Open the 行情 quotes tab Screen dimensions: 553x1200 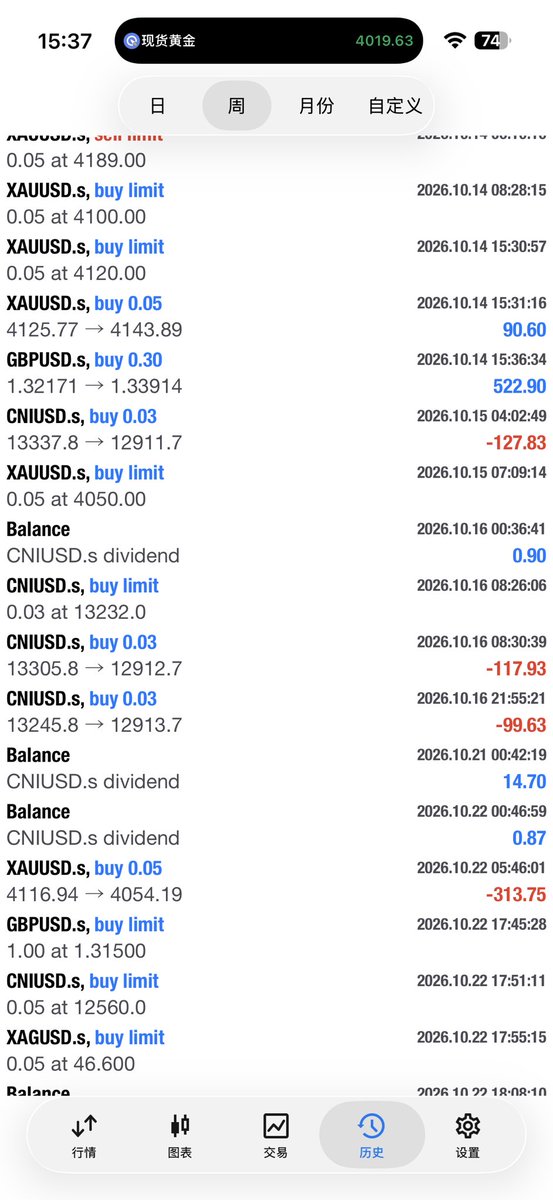(x=84, y=1136)
